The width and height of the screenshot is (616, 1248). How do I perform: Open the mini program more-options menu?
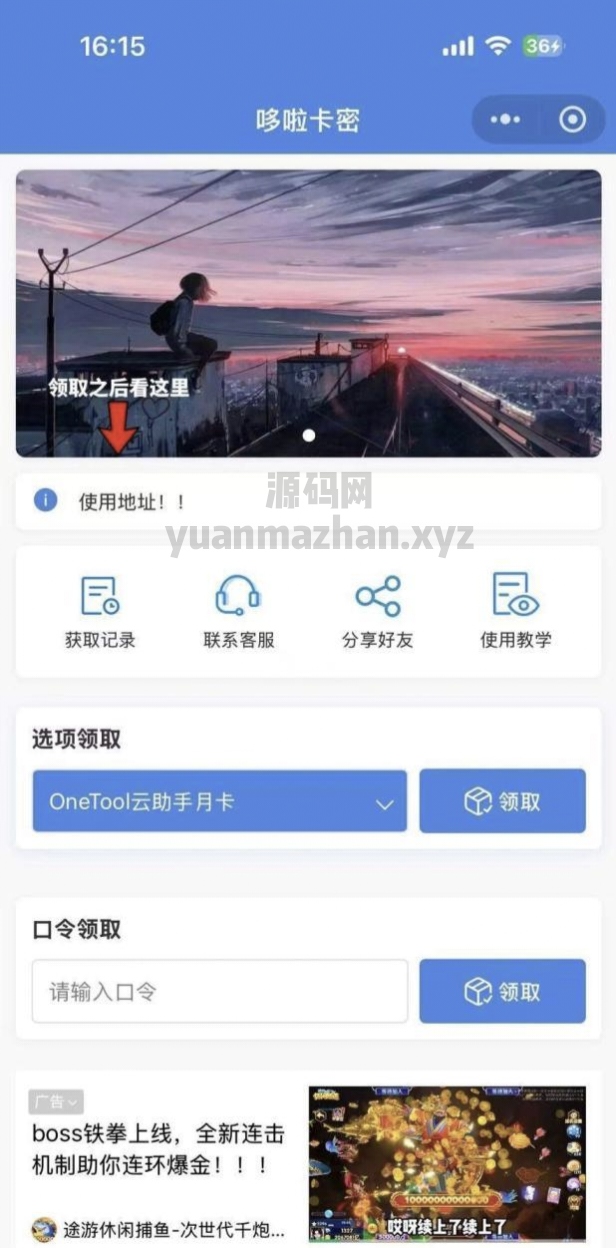coord(506,120)
